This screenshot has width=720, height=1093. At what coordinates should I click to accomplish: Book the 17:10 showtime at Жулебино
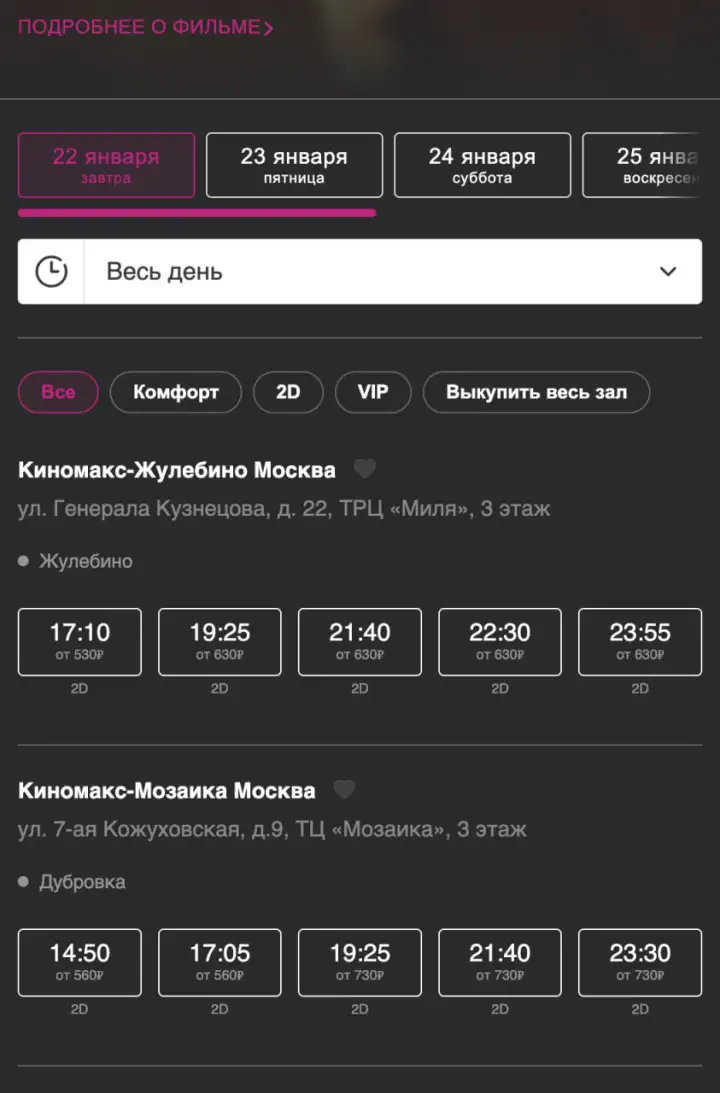tap(80, 641)
